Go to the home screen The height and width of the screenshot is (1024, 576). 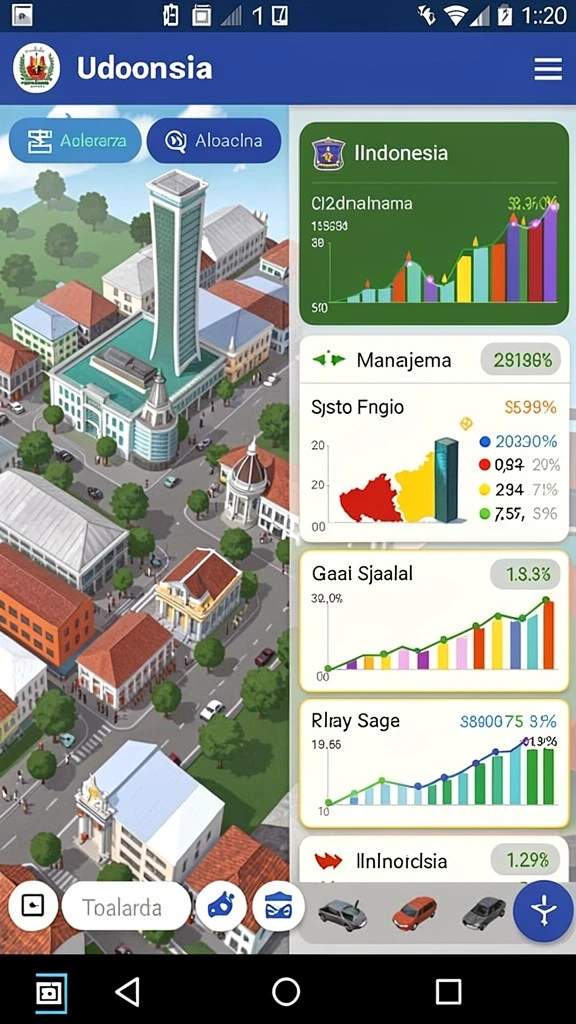pos(286,991)
